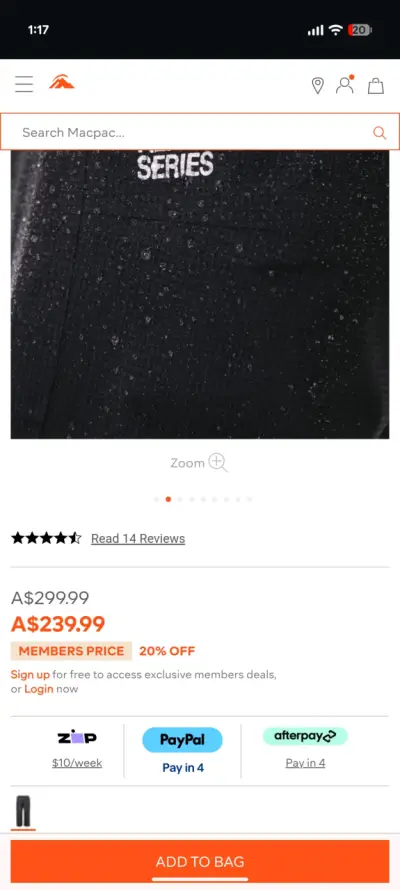Viewport: 400px width, 890px height.
Task: Tap the Search Macpac field
Action: tap(200, 132)
